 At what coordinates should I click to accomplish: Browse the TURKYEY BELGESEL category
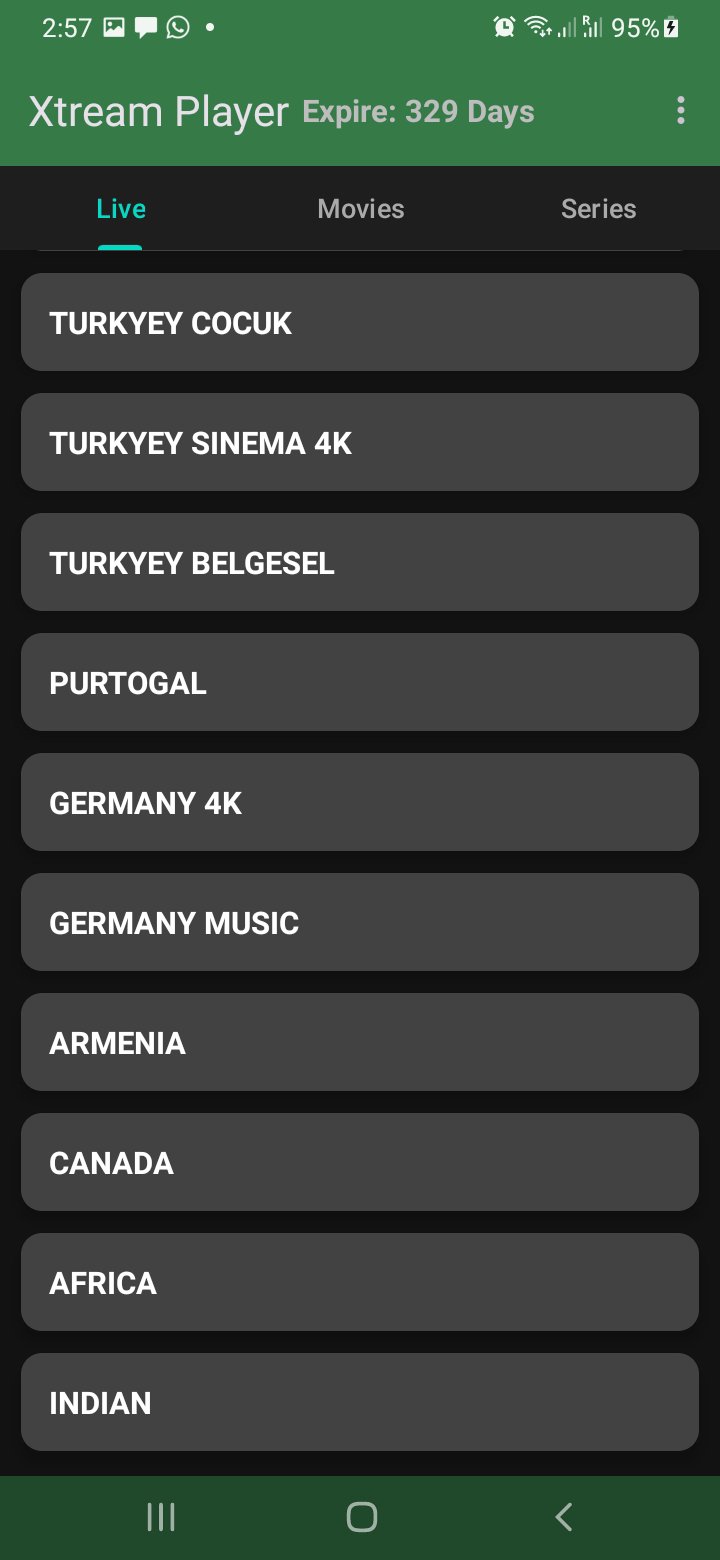(x=360, y=562)
